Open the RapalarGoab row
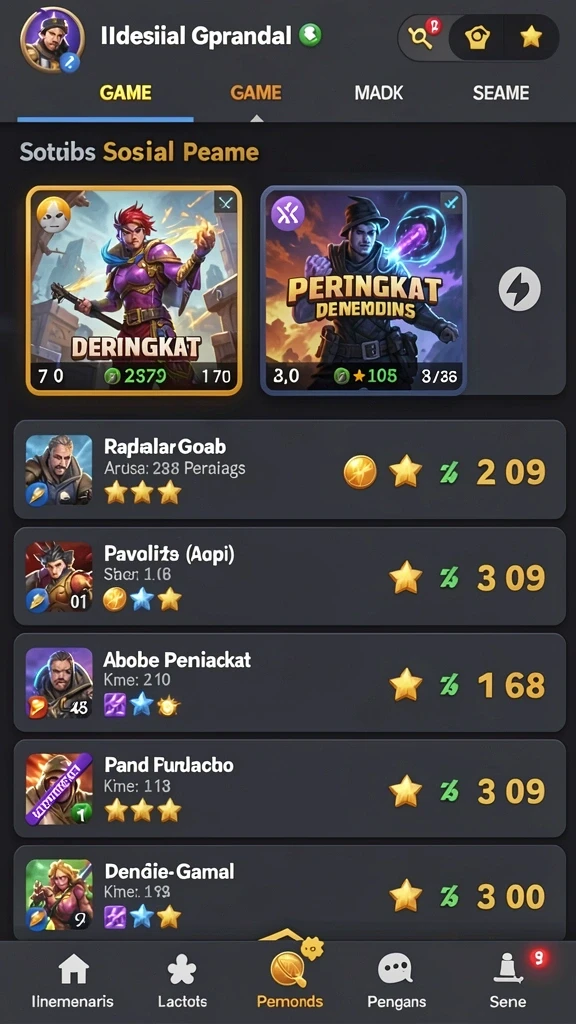576x1024 pixels. (x=289, y=470)
